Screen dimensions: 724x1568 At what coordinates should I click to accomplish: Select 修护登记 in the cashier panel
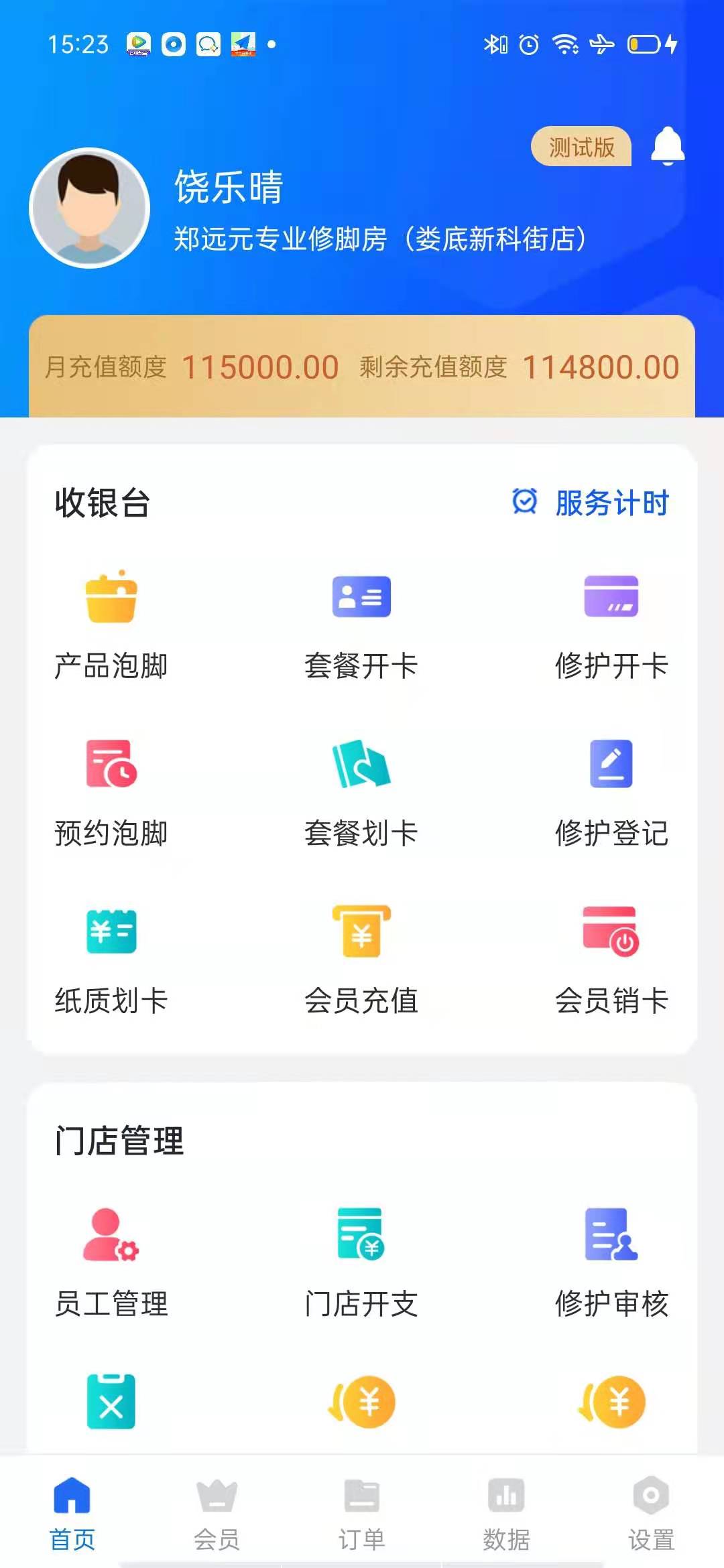coord(611,791)
